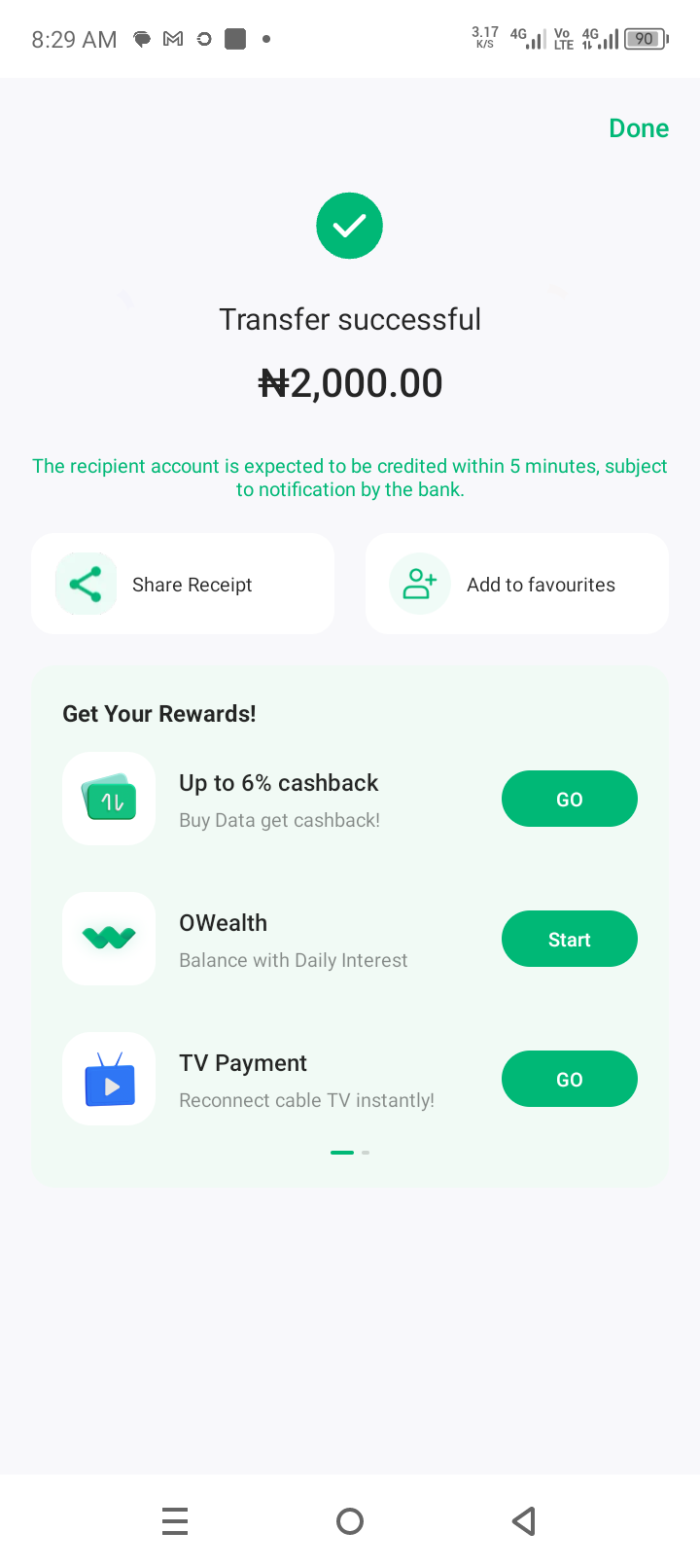
Task: Tap GO for TV Payment
Action: [569, 1079]
